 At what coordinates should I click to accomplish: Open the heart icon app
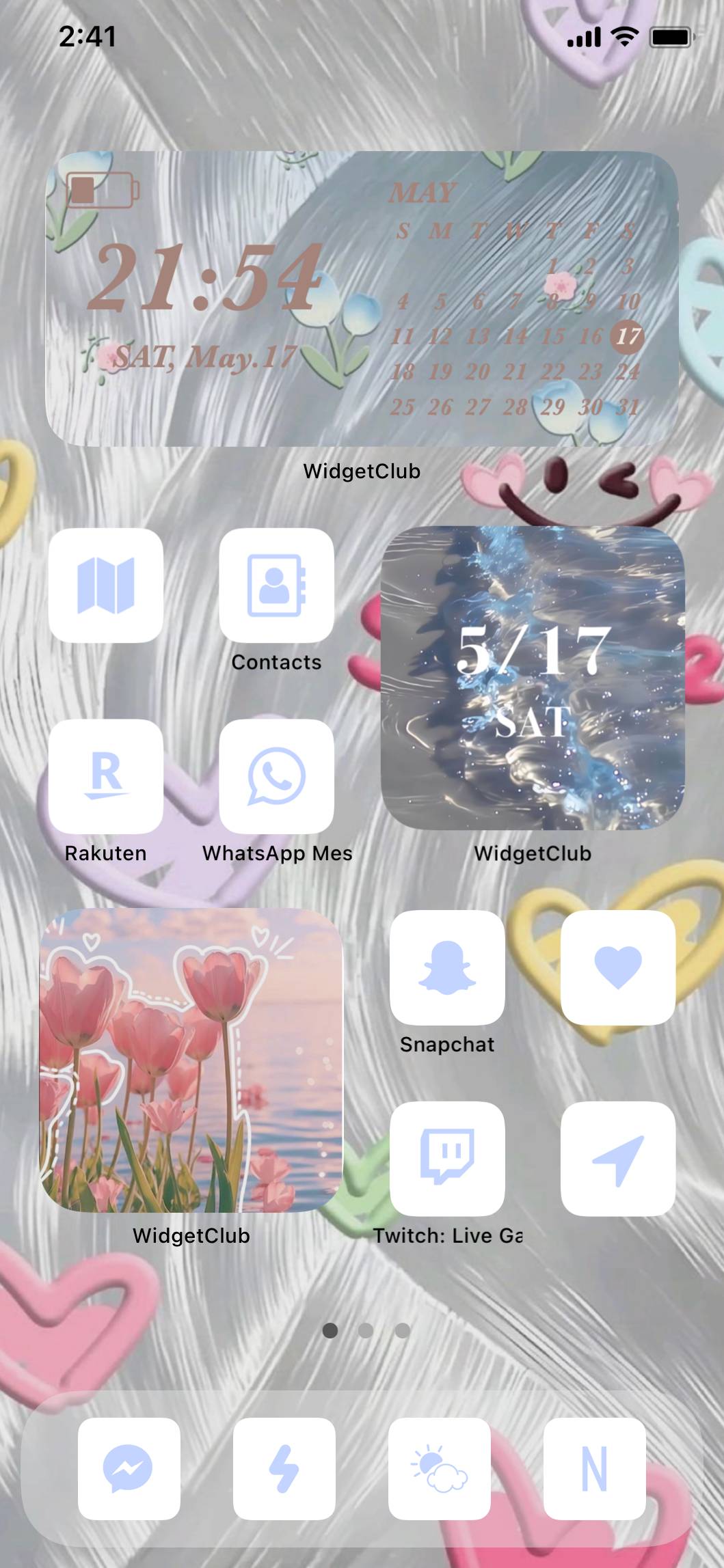(x=618, y=967)
